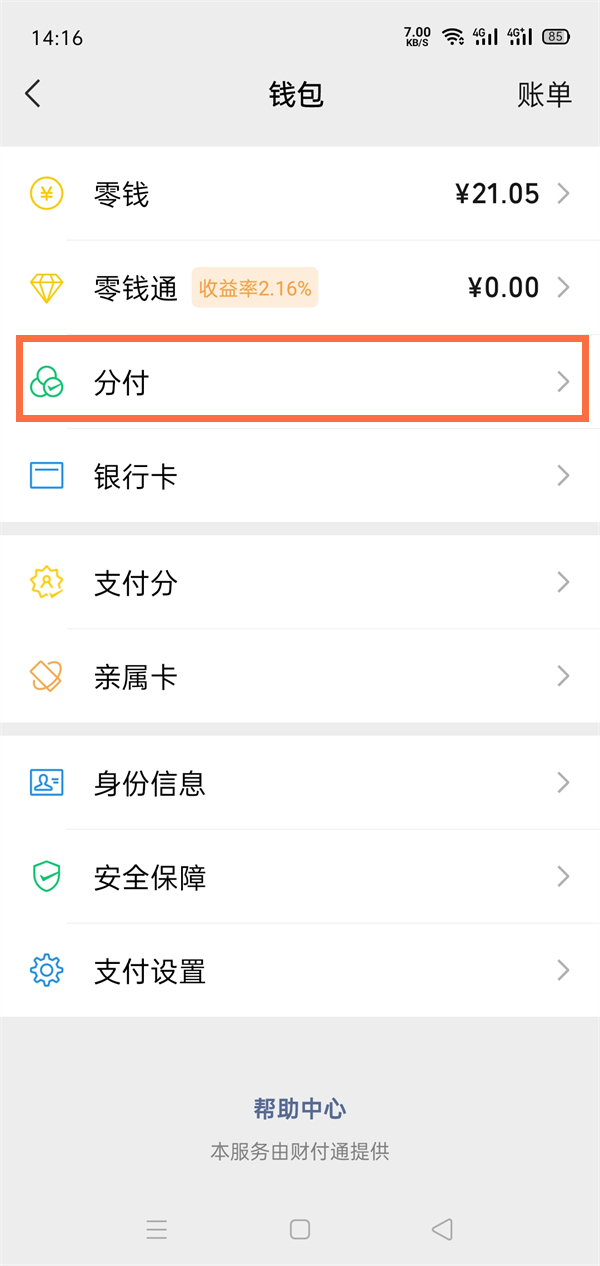Open 安全保障 row
600x1266 pixels.
[x=300, y=877]
